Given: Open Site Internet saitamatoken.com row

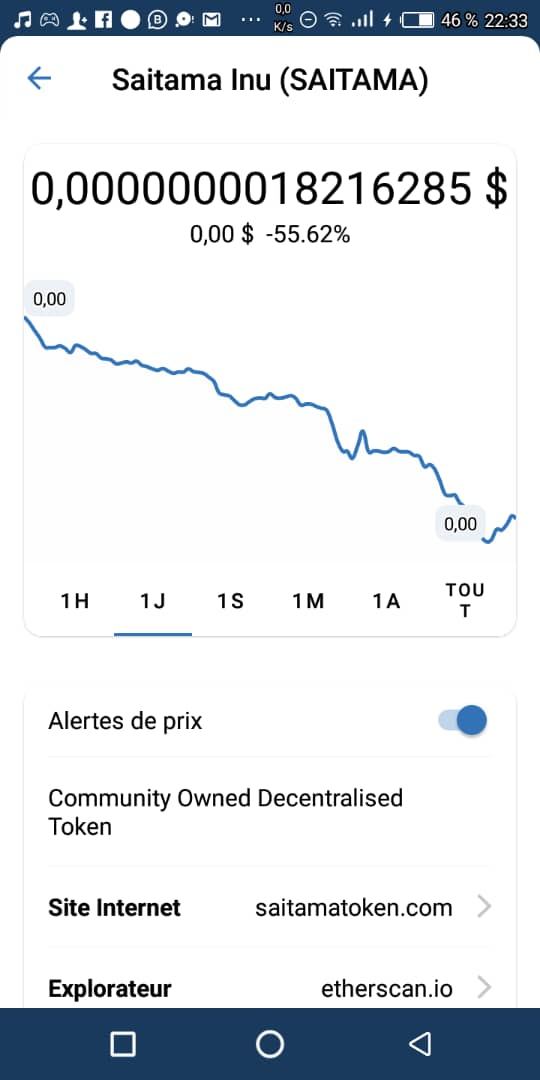Looking at the screenshot, I should tap(269, 907).
